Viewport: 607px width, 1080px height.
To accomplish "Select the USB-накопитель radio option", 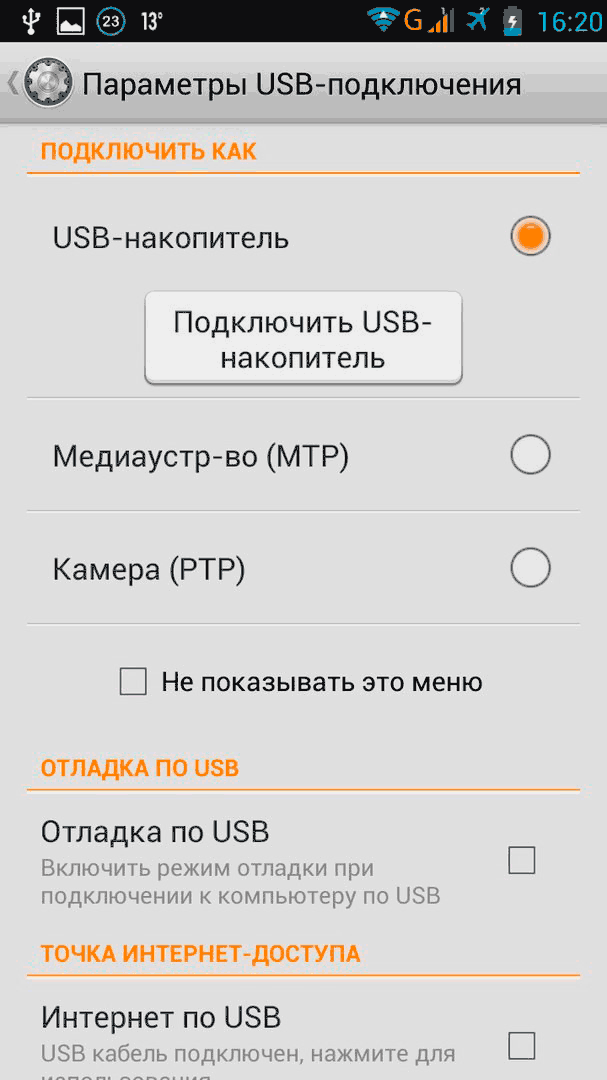I will point(530,237).
